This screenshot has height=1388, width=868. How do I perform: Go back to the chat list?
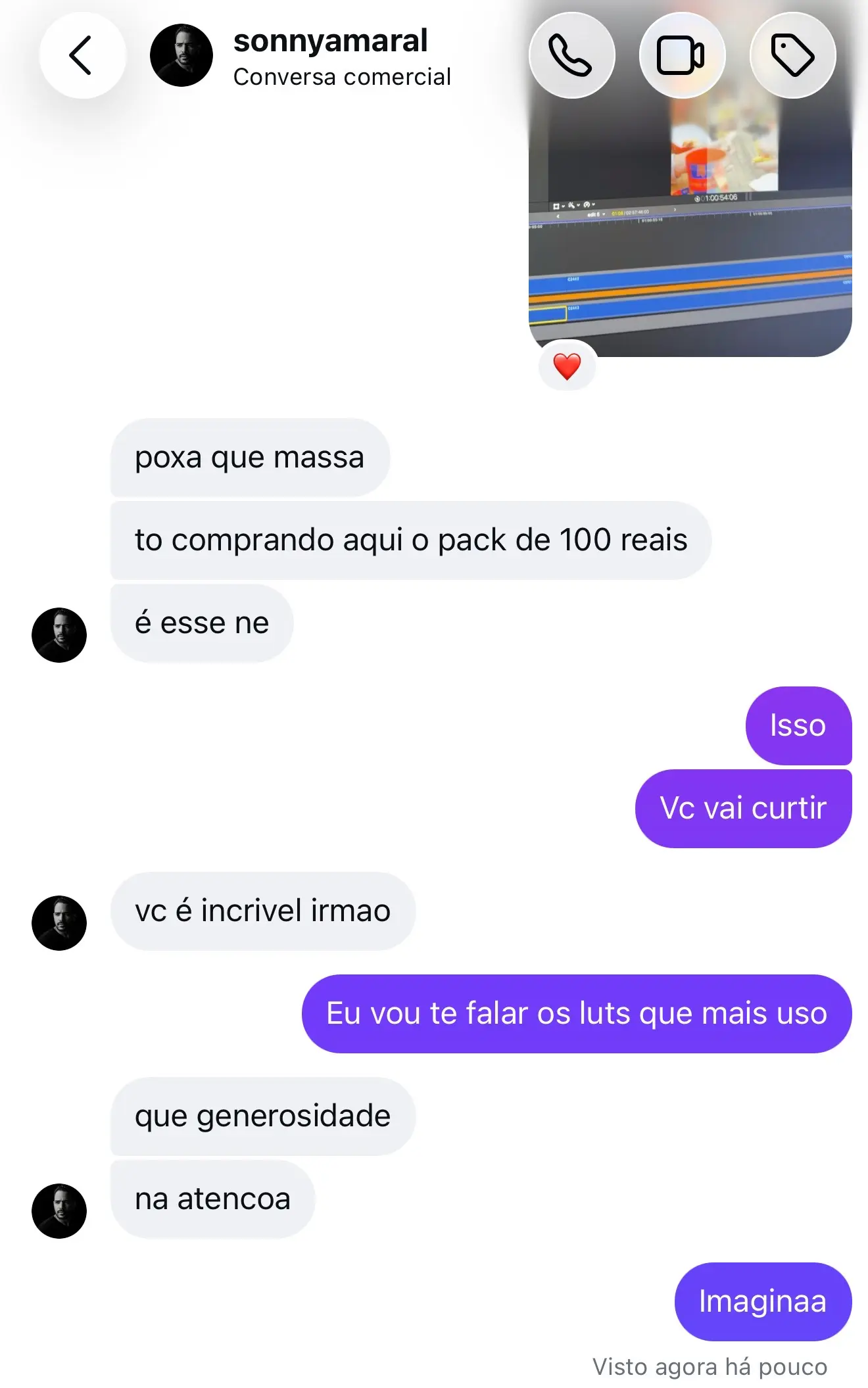point(82,55)
